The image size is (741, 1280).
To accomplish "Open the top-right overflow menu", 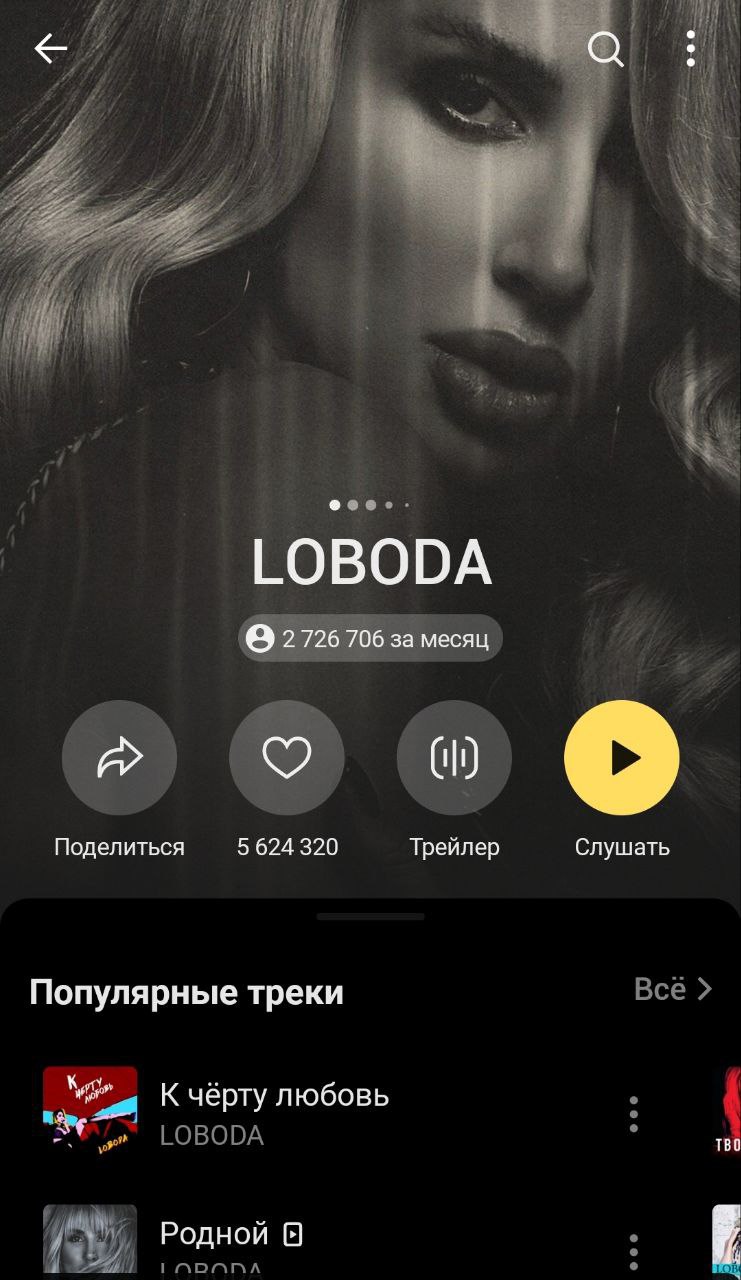I will click(x=690, y=48).
